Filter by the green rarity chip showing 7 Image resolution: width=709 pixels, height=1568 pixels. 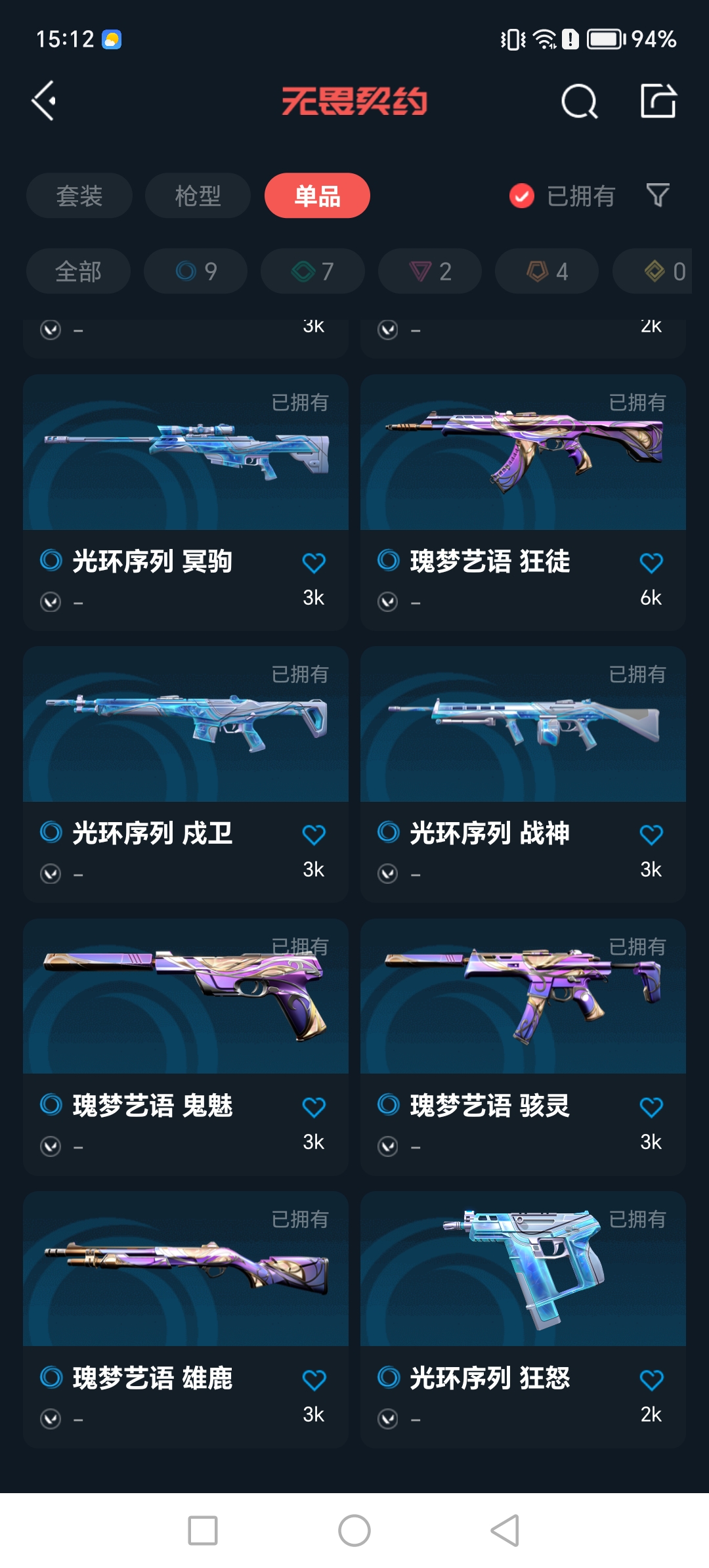click(x=312, y=271)
